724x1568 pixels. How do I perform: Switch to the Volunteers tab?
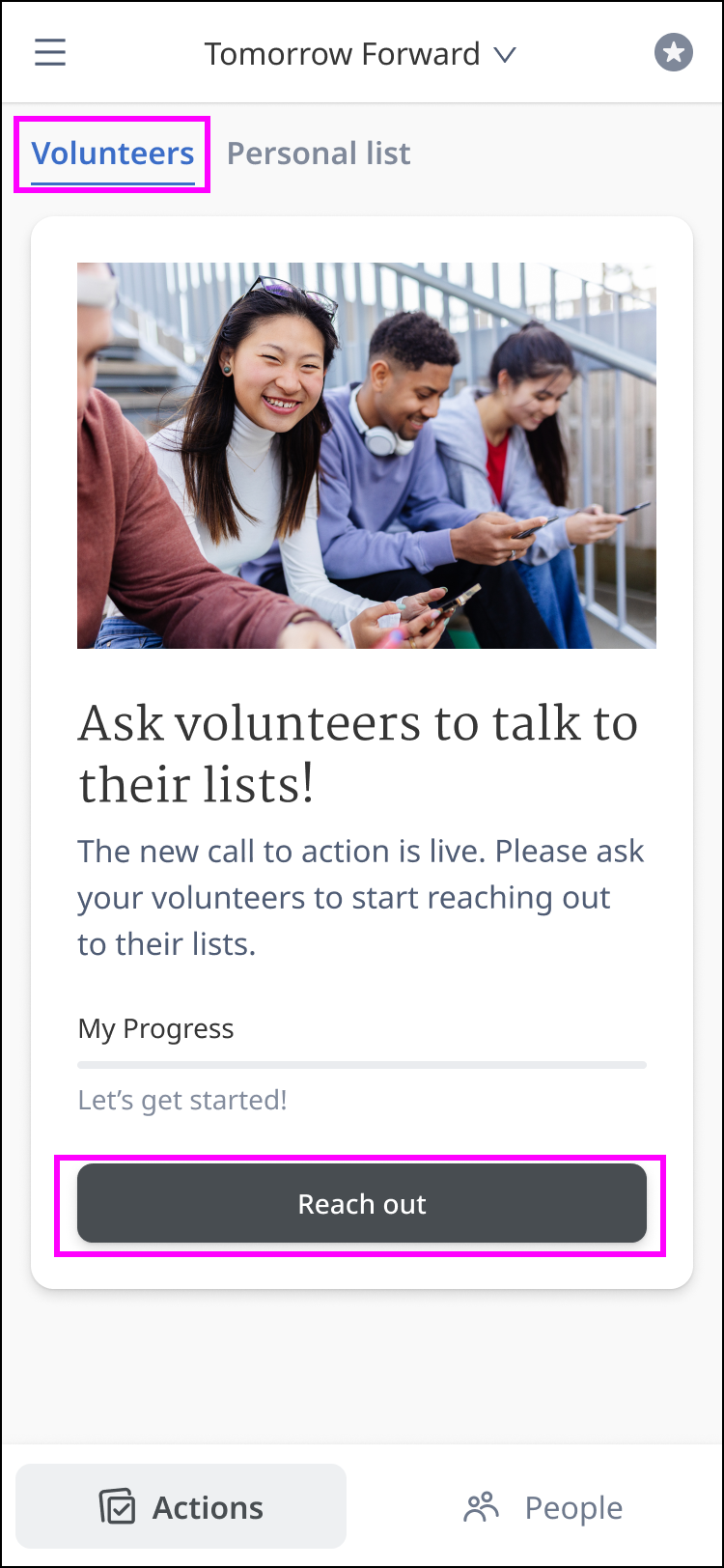point(113,154)
